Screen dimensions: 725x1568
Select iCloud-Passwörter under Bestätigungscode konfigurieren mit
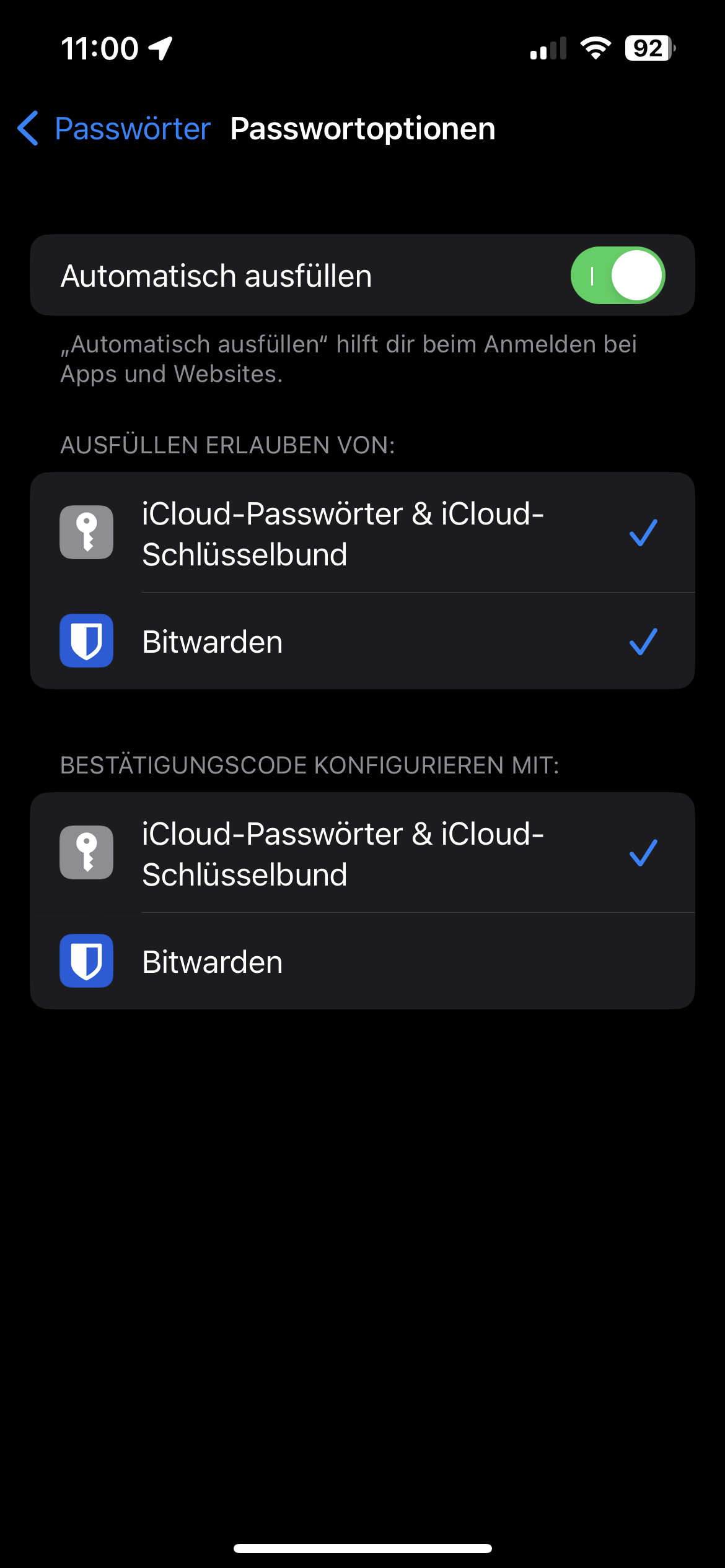tap(362, 853)
